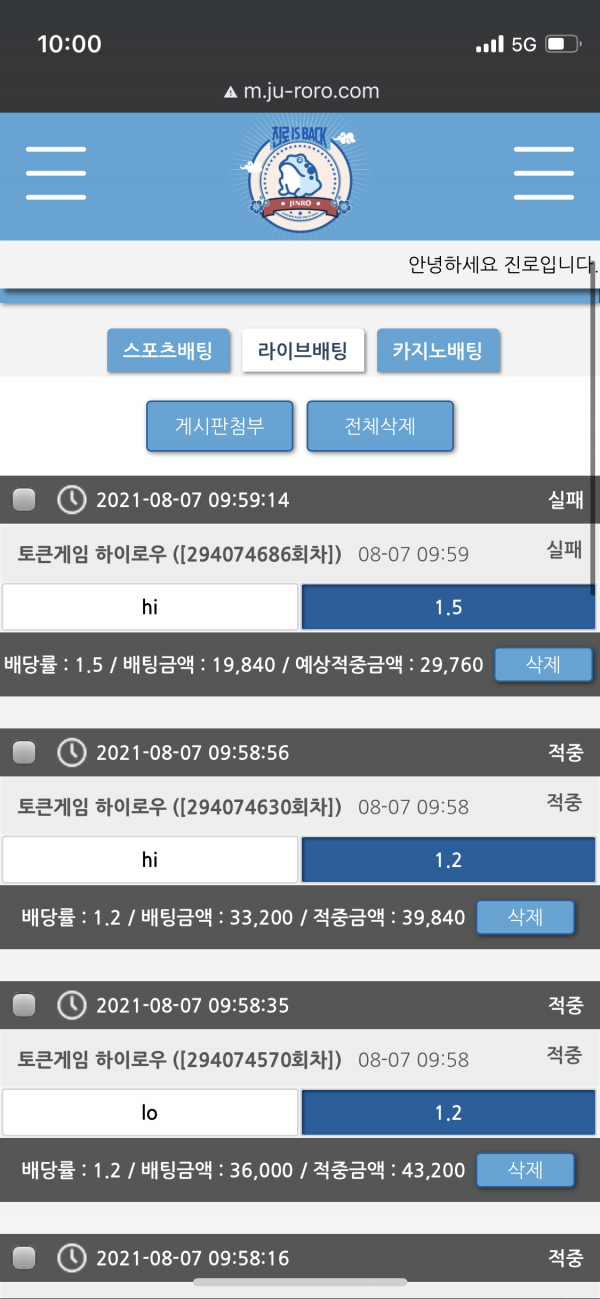600x1299 pixels.
Task: Tap the 게시판첨부 button
Action: (220, 427)
